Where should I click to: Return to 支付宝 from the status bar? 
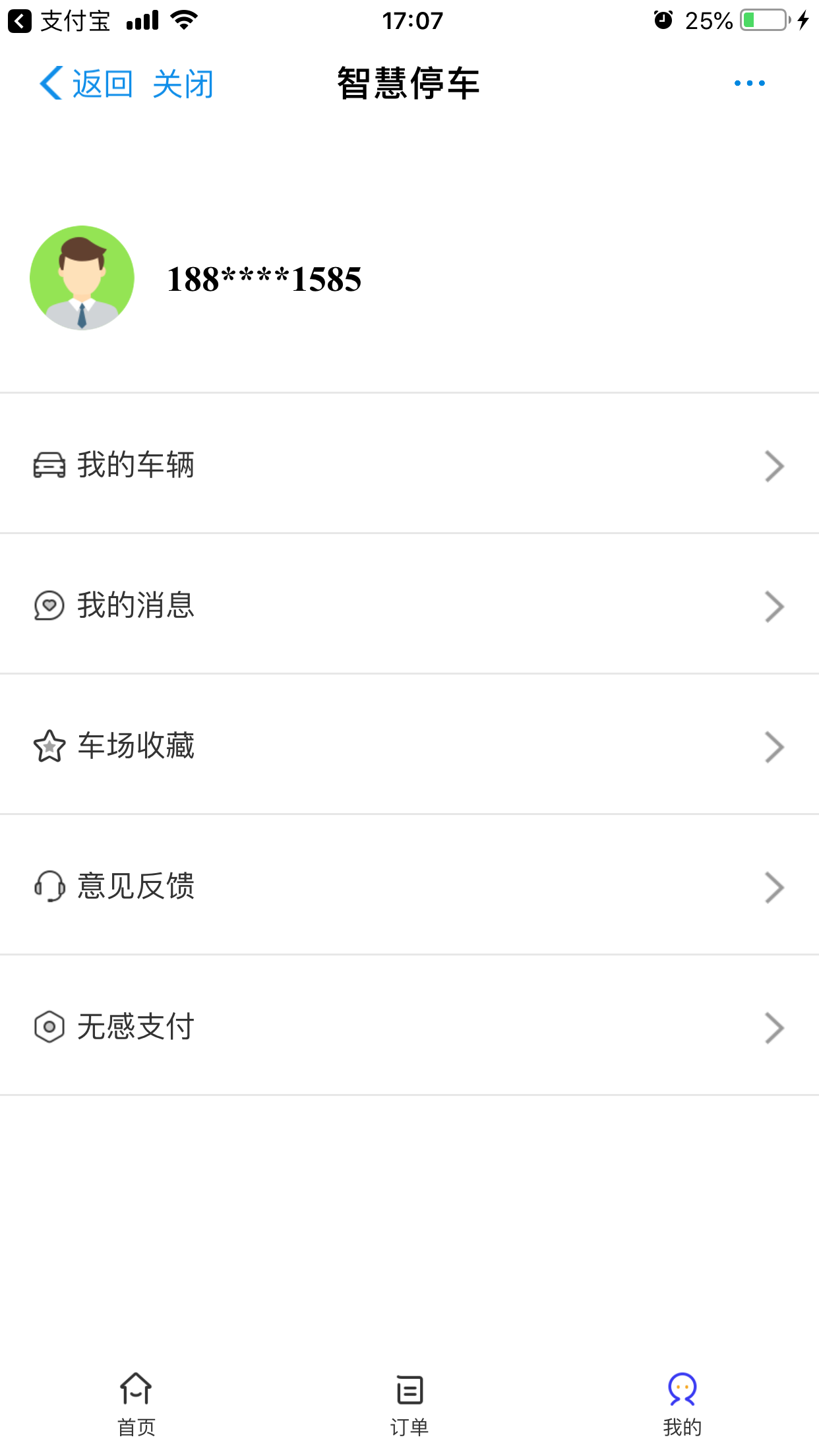(58, 21)
